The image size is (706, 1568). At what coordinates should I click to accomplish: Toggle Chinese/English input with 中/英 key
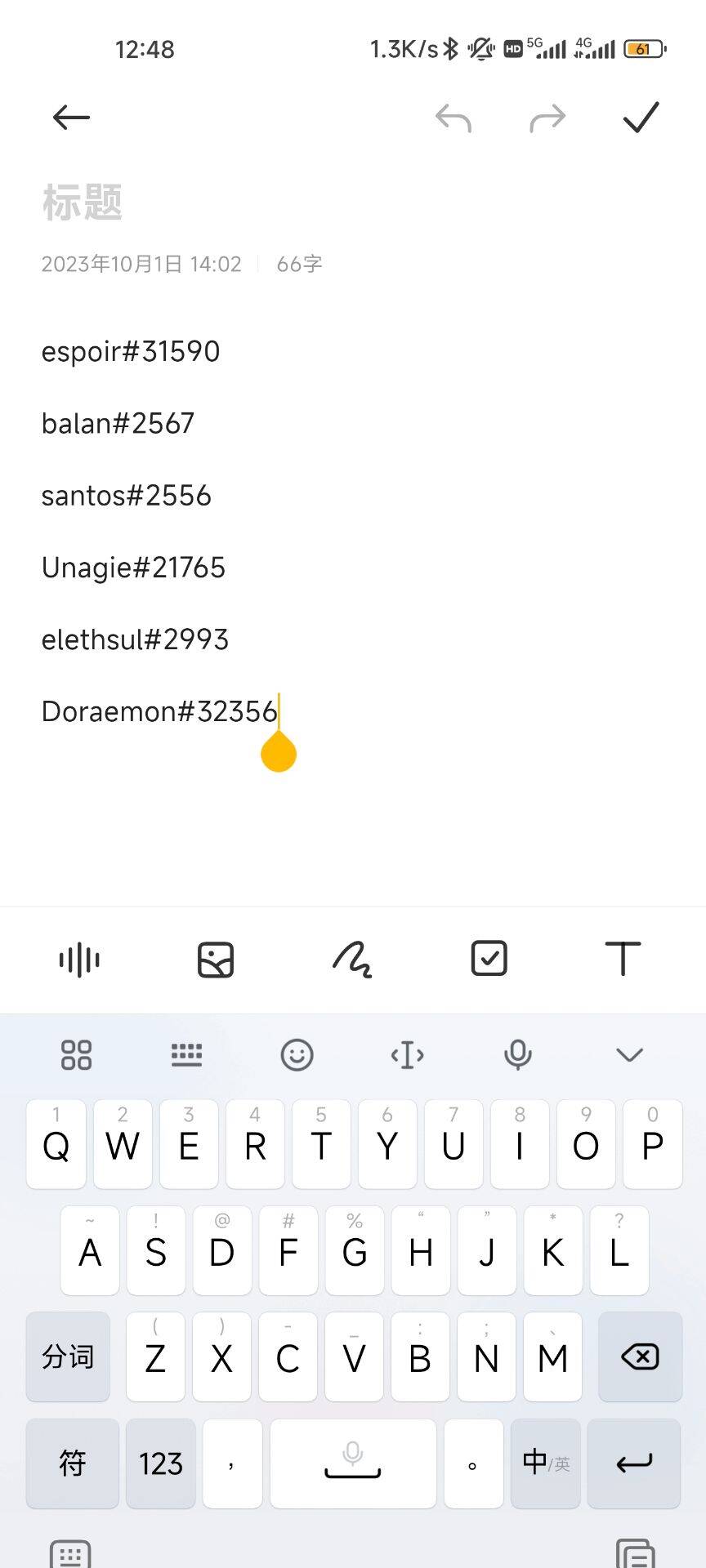click(x=546, y=1463)
